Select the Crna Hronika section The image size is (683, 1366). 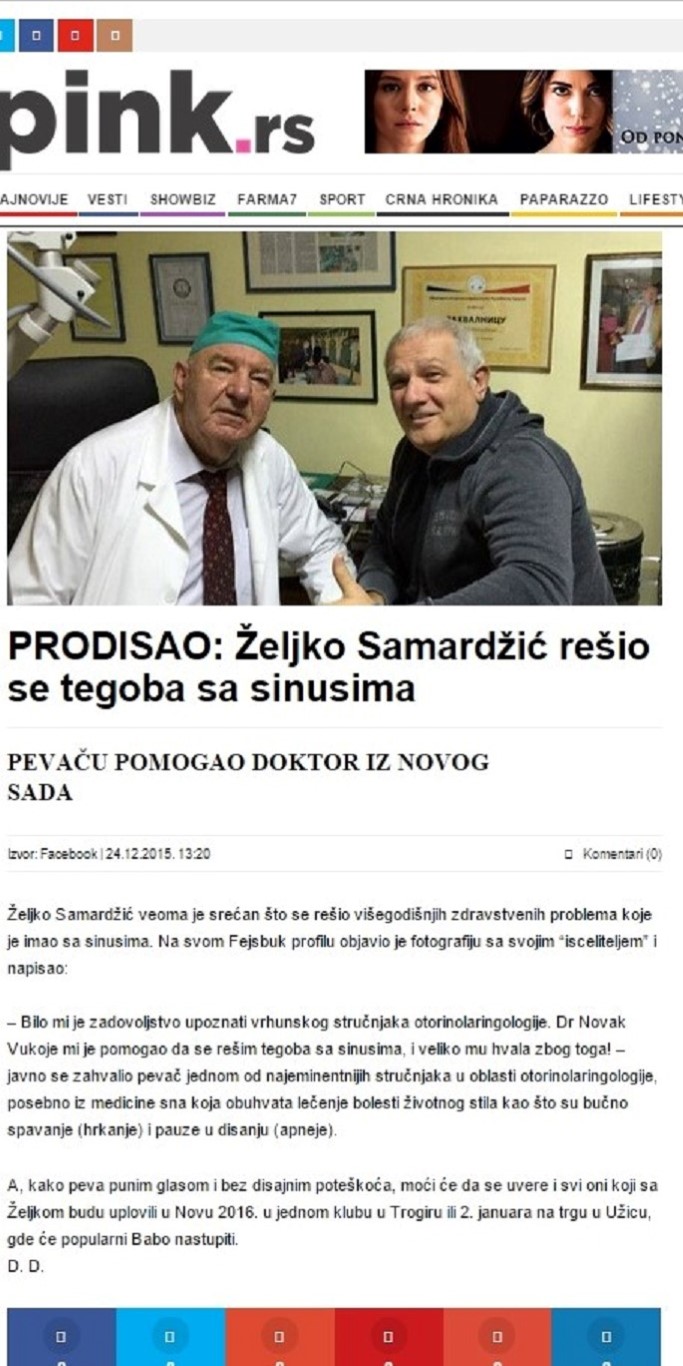coord(441,199)
